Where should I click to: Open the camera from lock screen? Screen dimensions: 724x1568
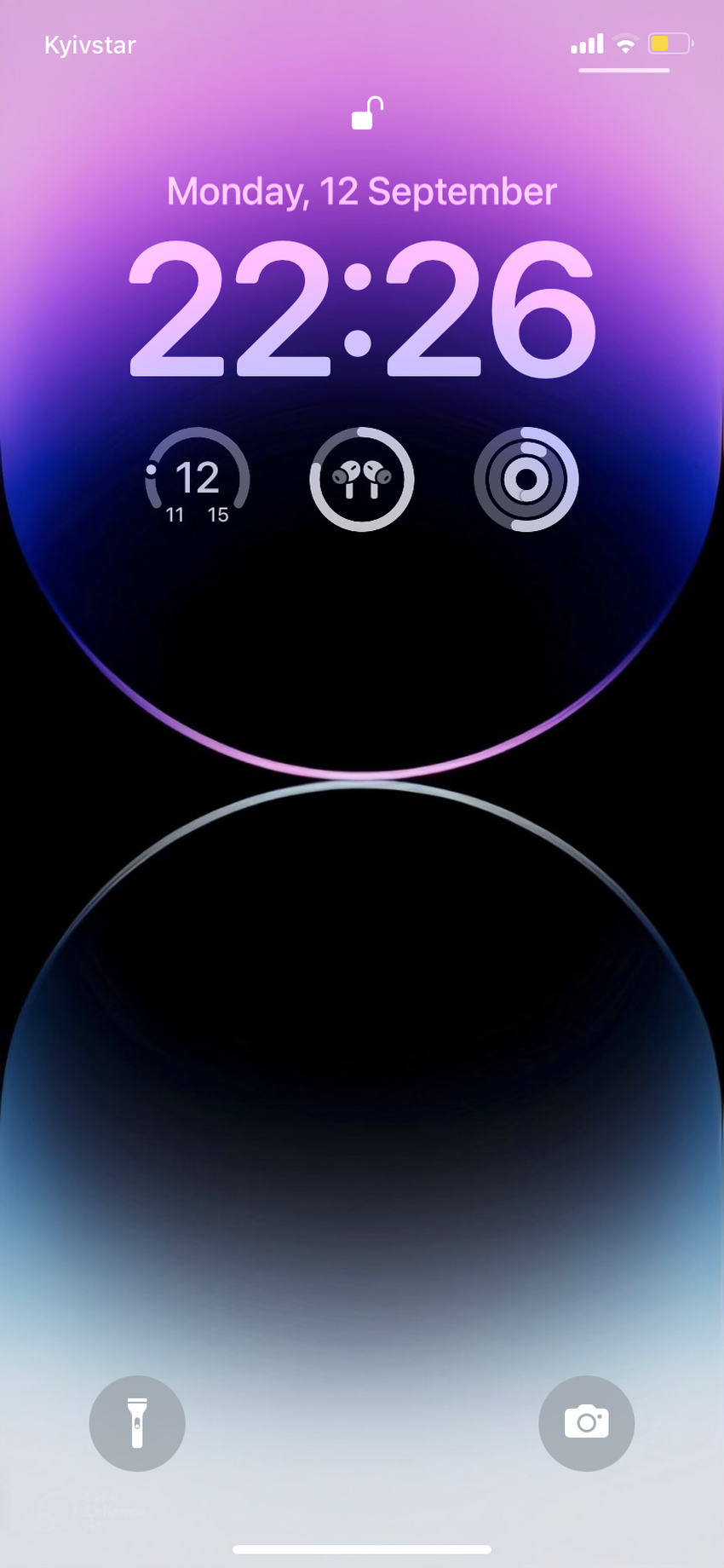point(586,1423)
